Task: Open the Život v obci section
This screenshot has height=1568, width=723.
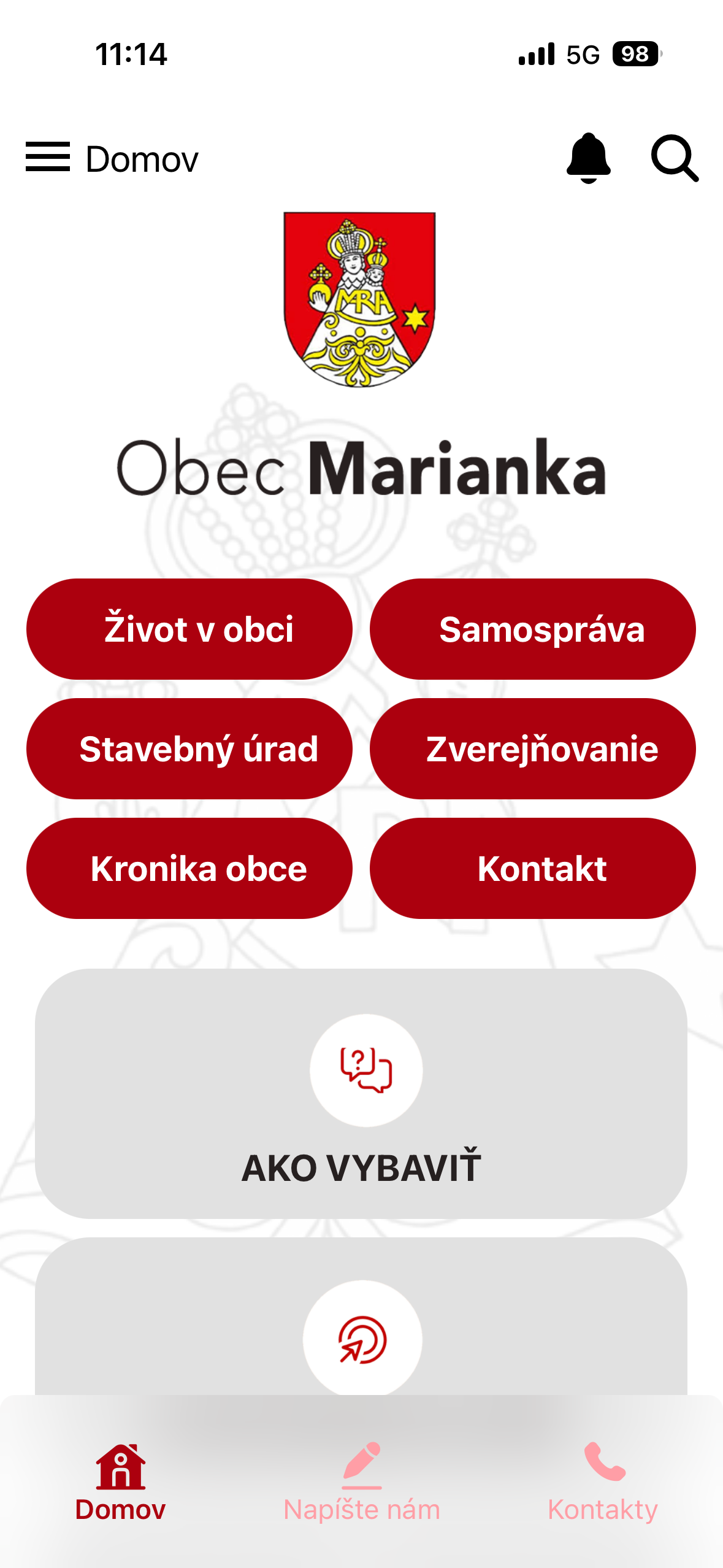Action: pyautogui.click(x=189, y=629)
